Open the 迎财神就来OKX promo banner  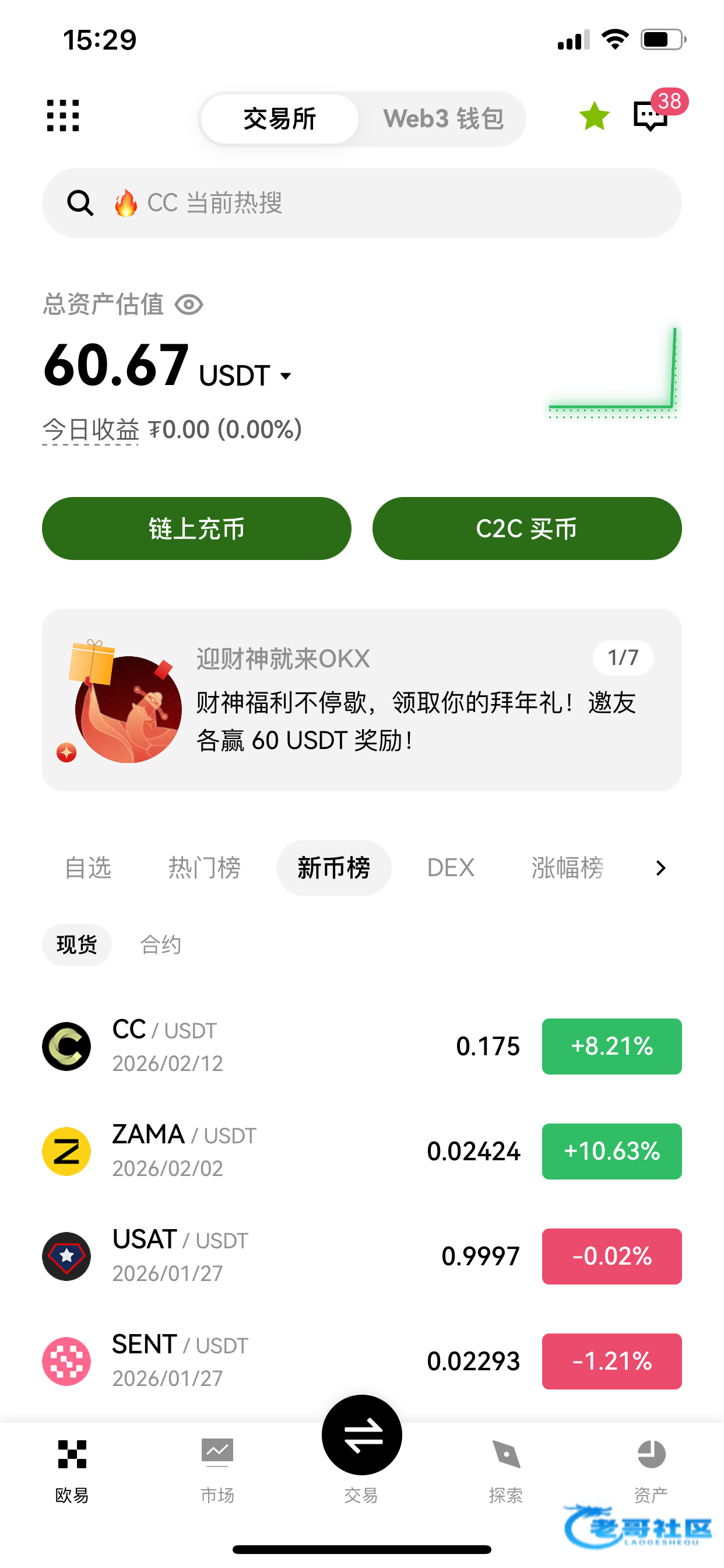tap(361, 700)
